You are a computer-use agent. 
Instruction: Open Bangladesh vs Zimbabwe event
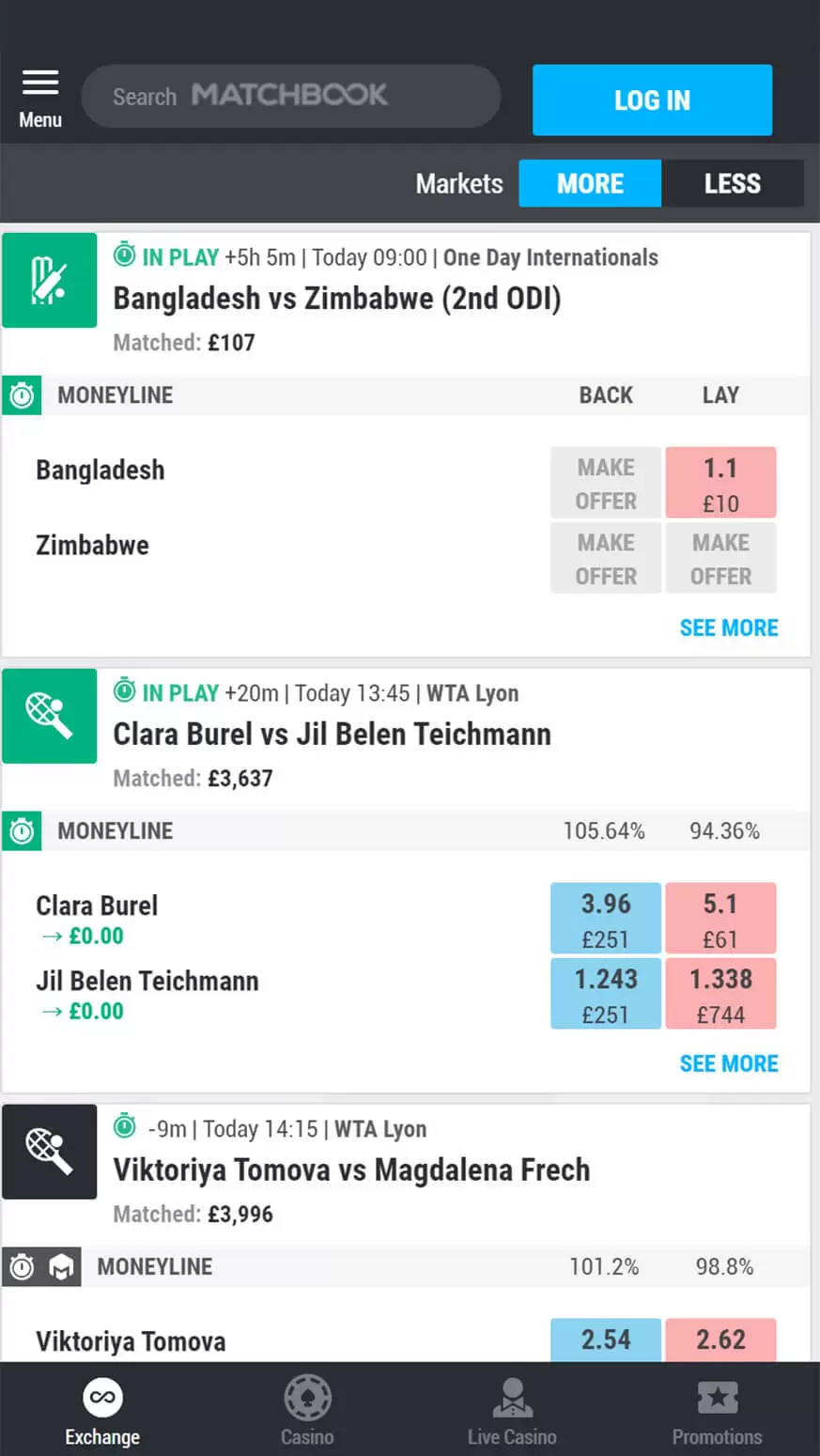(336, 299)
